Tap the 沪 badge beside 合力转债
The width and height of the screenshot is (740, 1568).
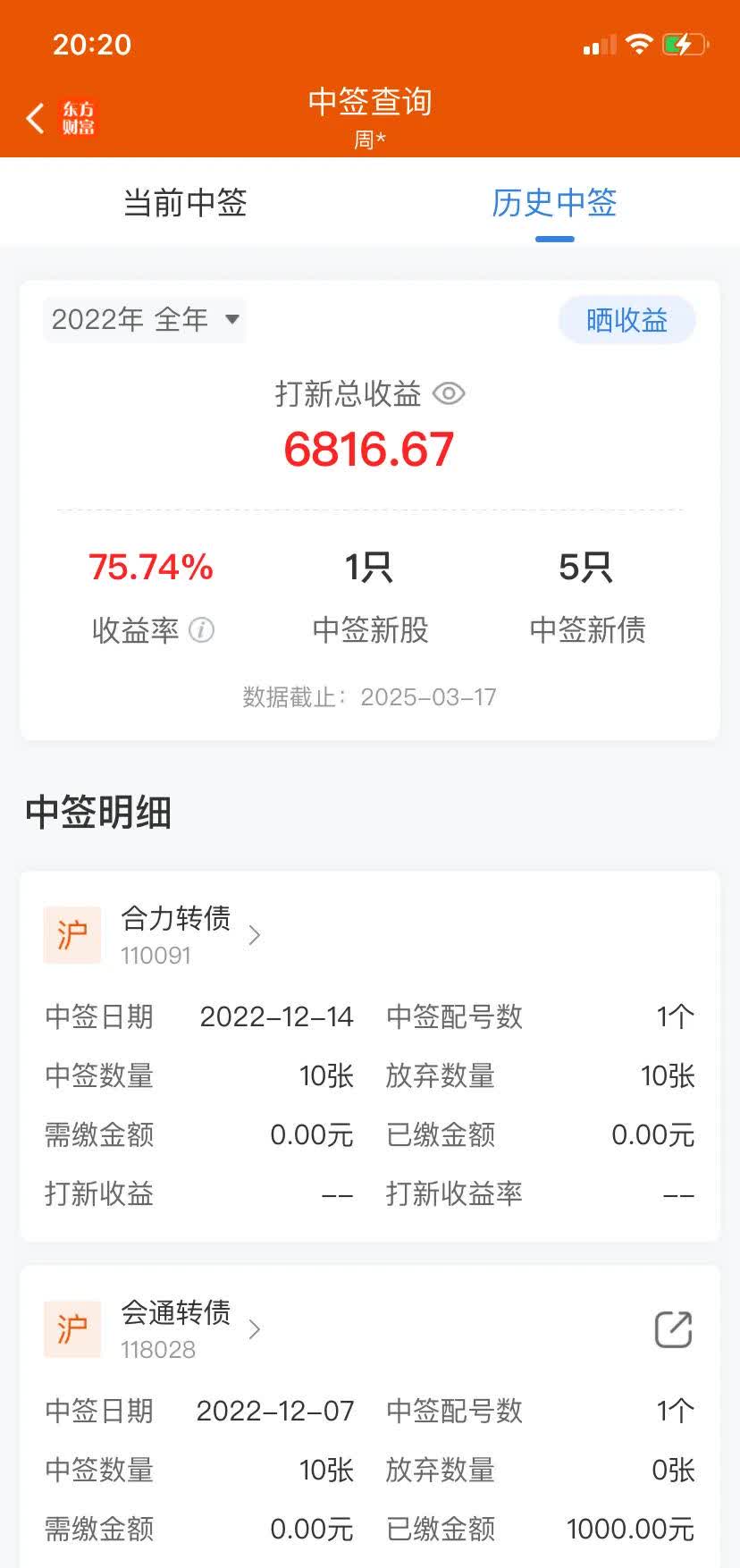(72, 935)
